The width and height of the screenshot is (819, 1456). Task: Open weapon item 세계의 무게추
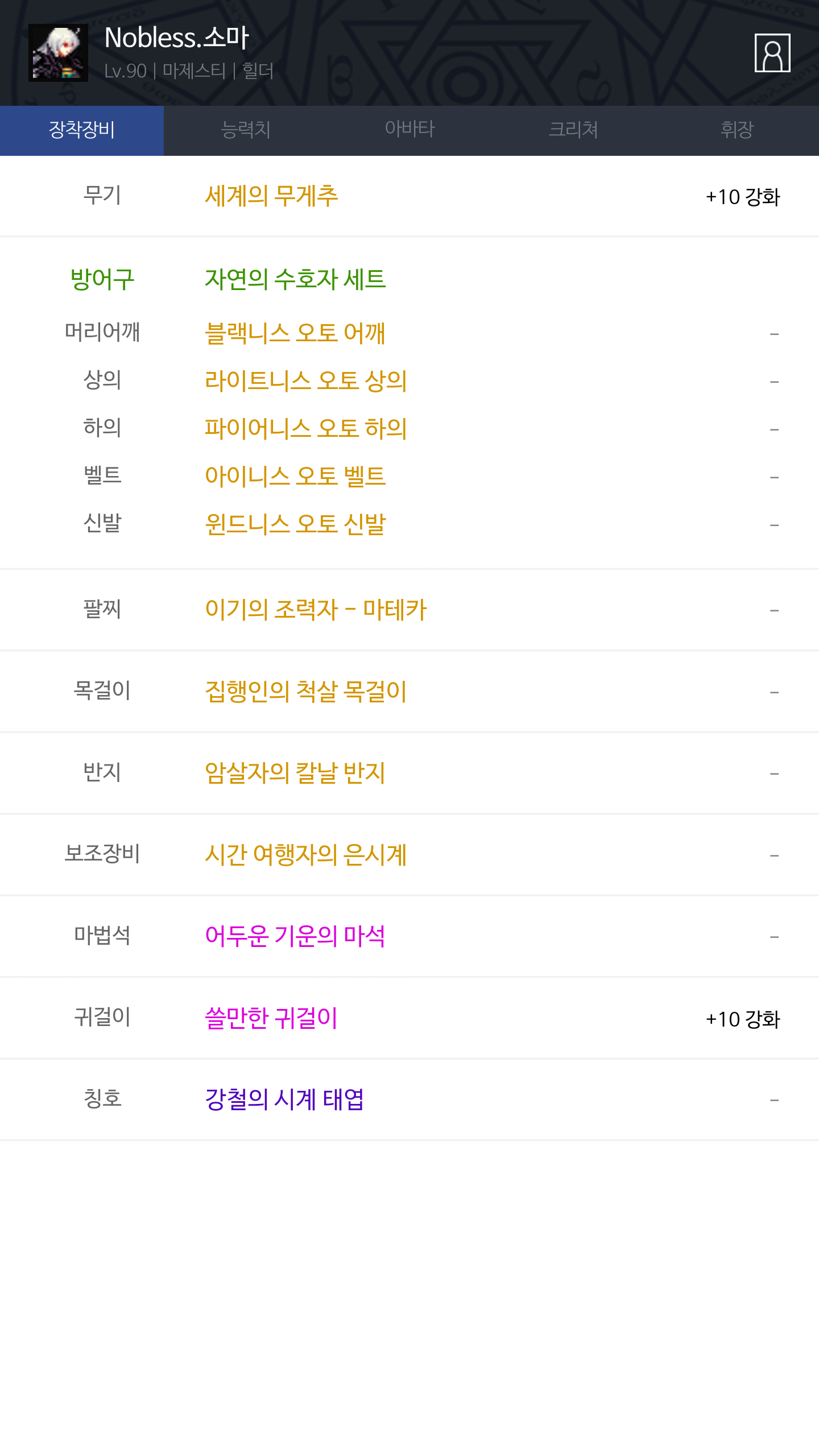[x=271, y=196]
